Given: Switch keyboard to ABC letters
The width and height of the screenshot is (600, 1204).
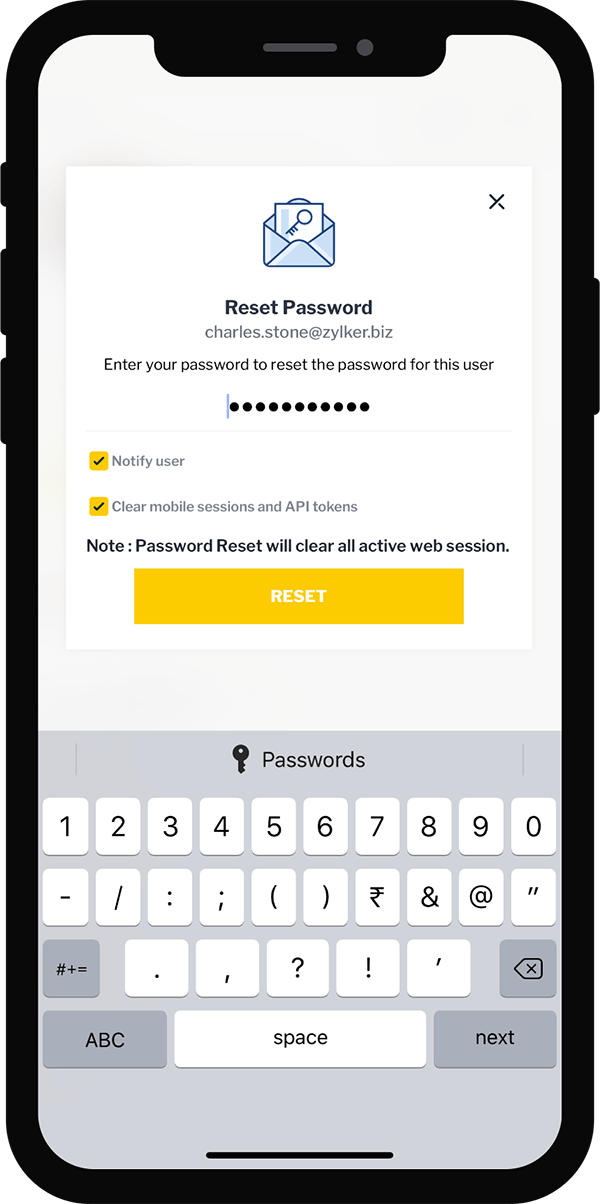Looking at the screenshot, I should coord(105,1039).
